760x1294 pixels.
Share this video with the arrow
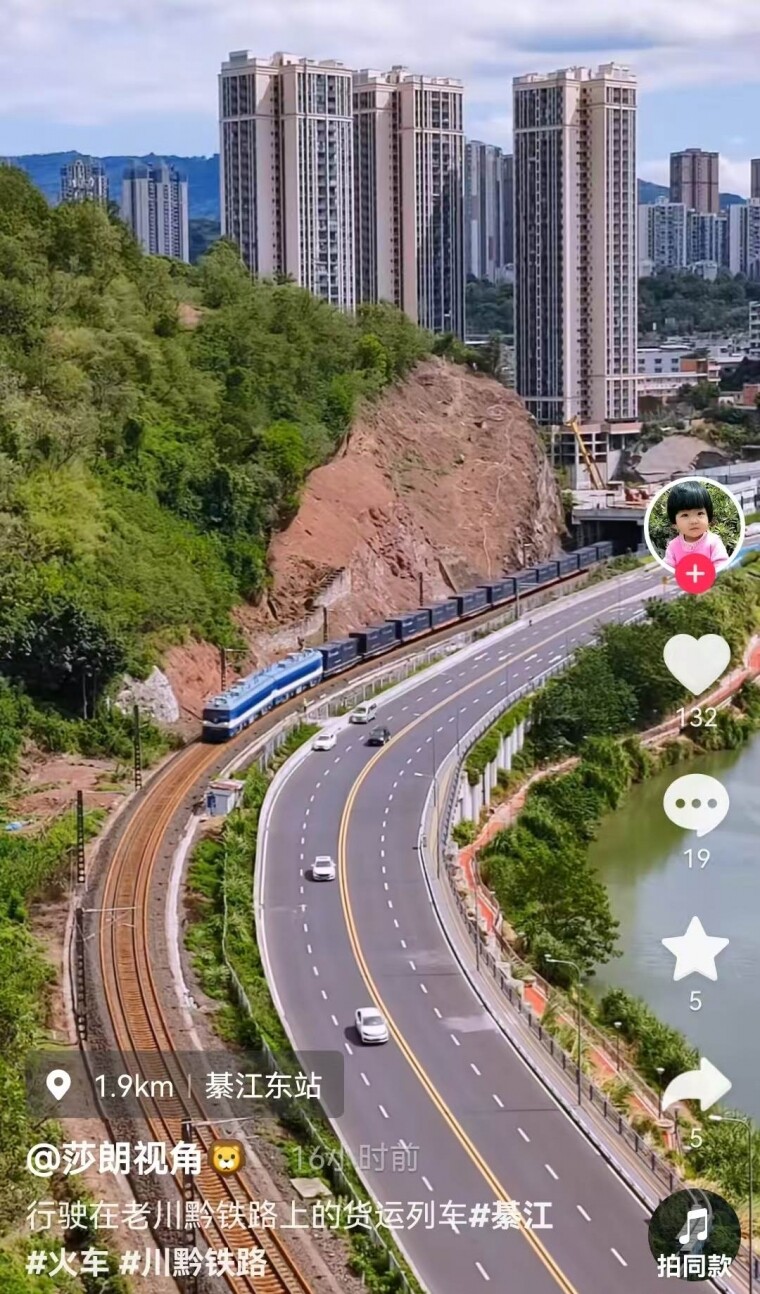tap(696, 1087)
